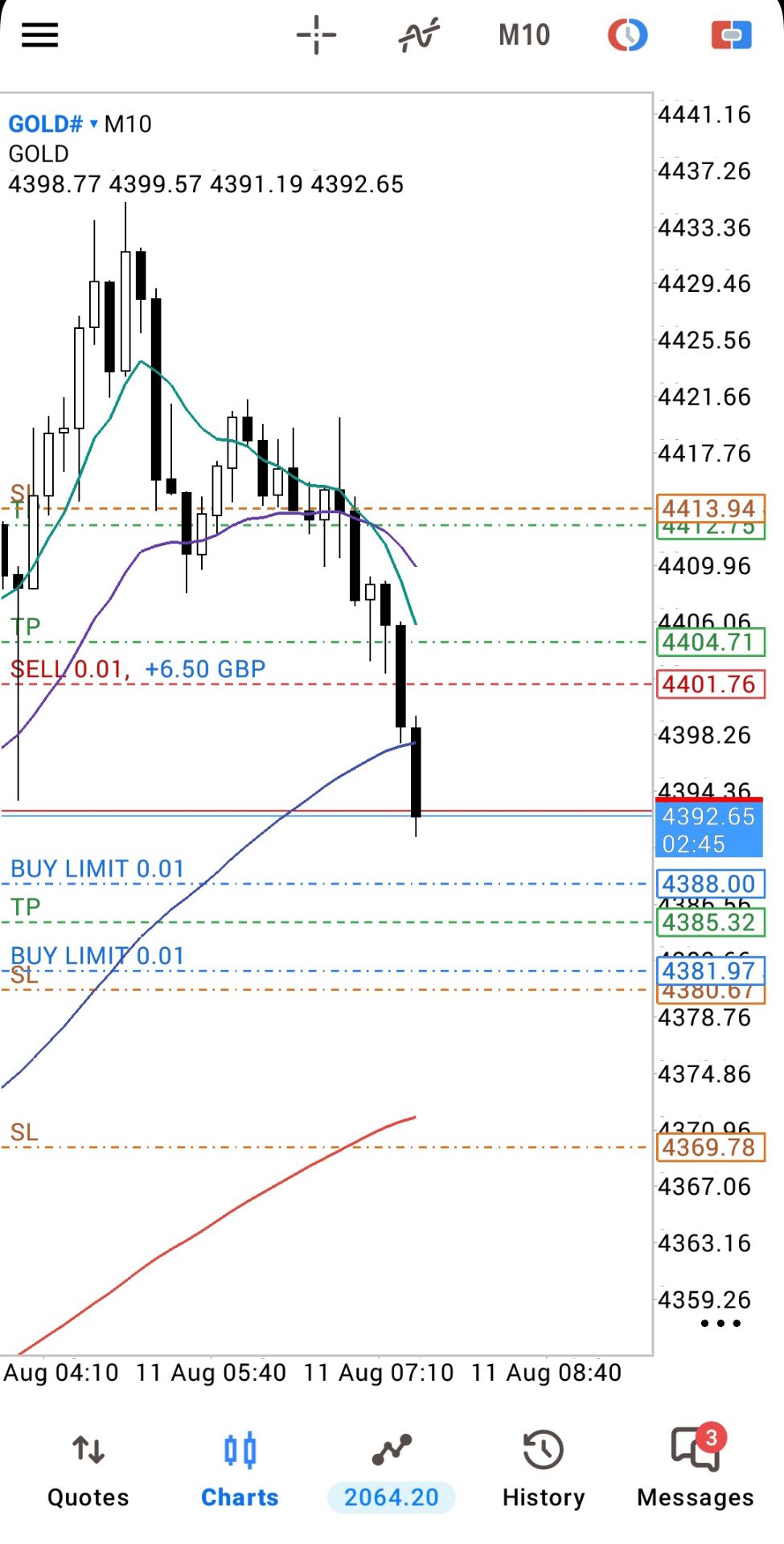This screenshot has width=784, height=1544.
Task: Activate the crosshair cursor tool
Action: pyautogui.click(x=316, y=35)
